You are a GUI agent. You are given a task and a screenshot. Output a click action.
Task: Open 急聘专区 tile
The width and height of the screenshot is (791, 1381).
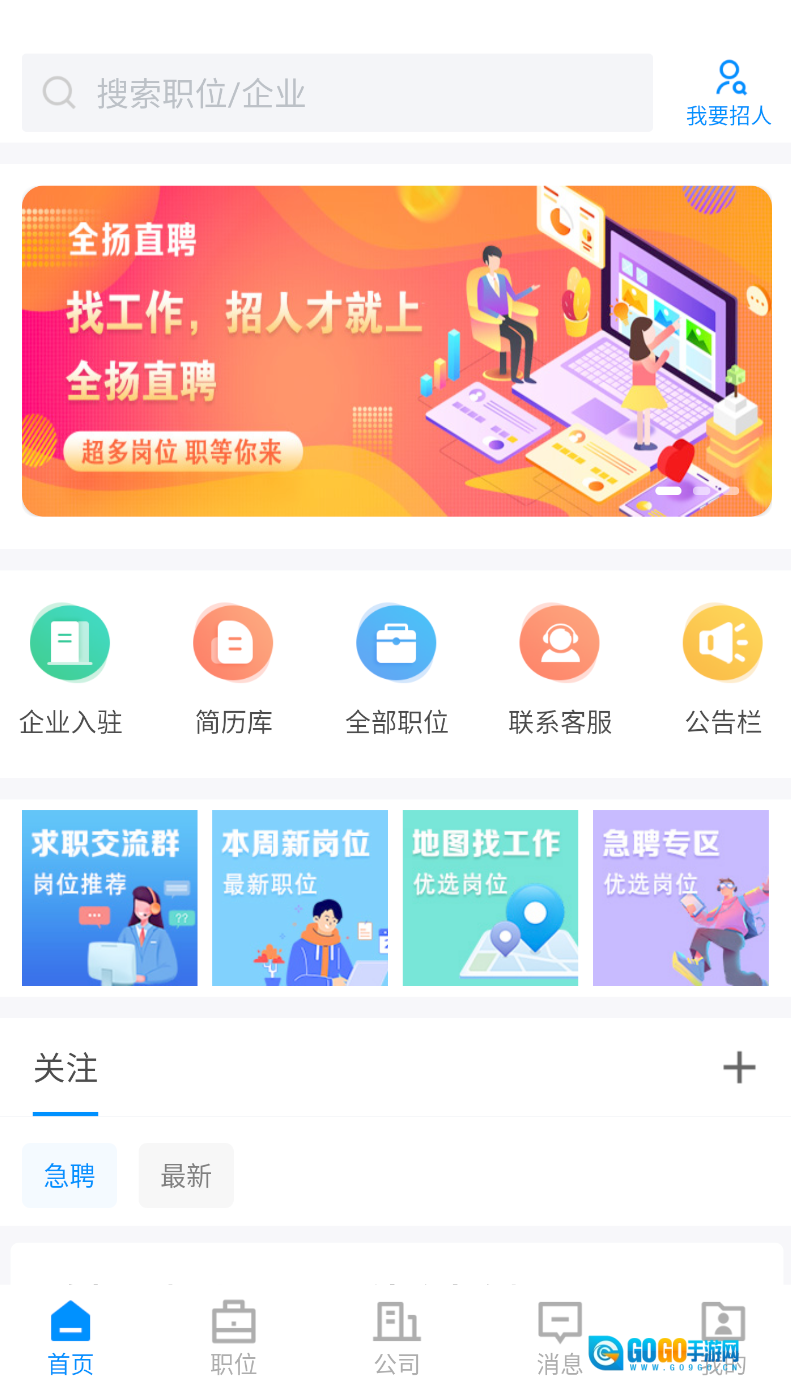click(x=681, y=898)
